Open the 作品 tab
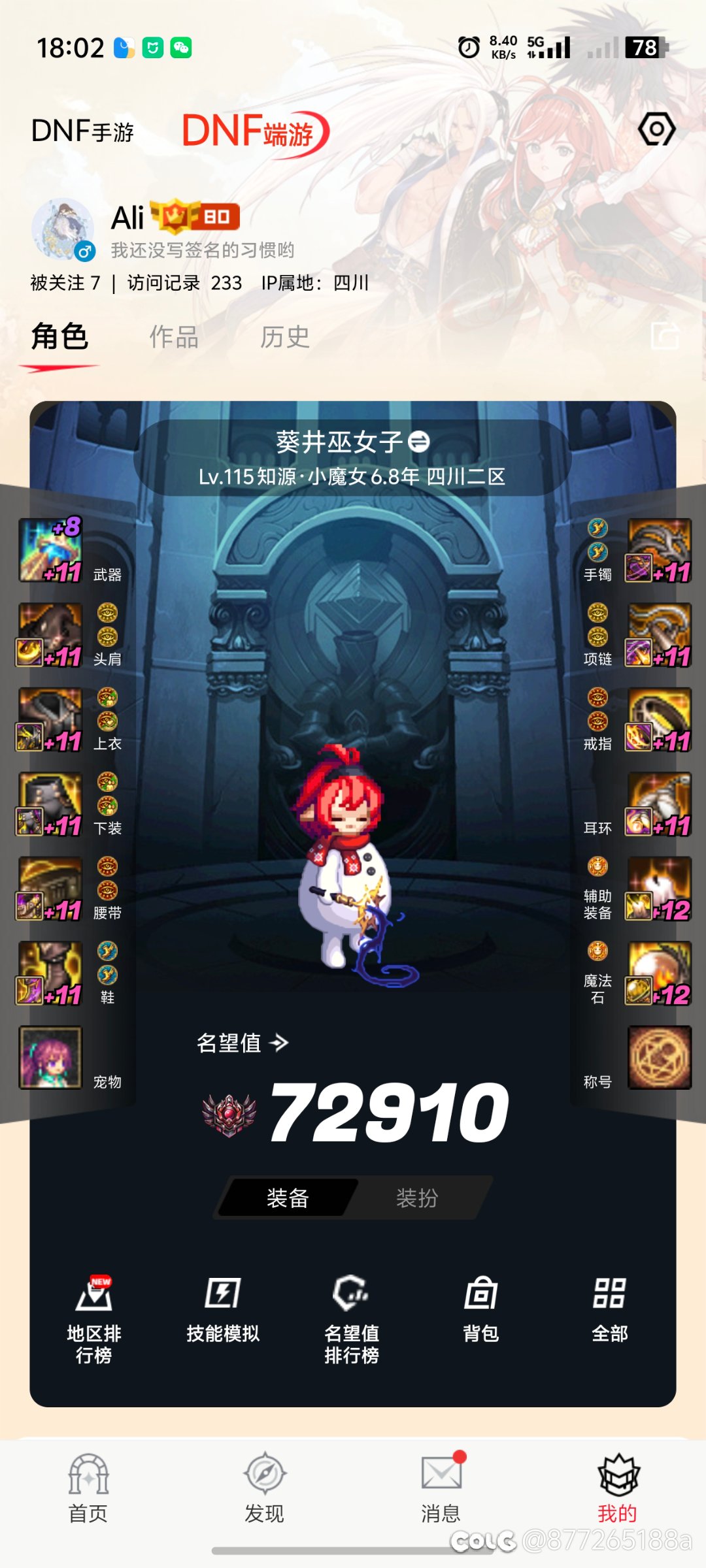The width and height of the screenshot is (706, 1568). [x=174, y=338]
